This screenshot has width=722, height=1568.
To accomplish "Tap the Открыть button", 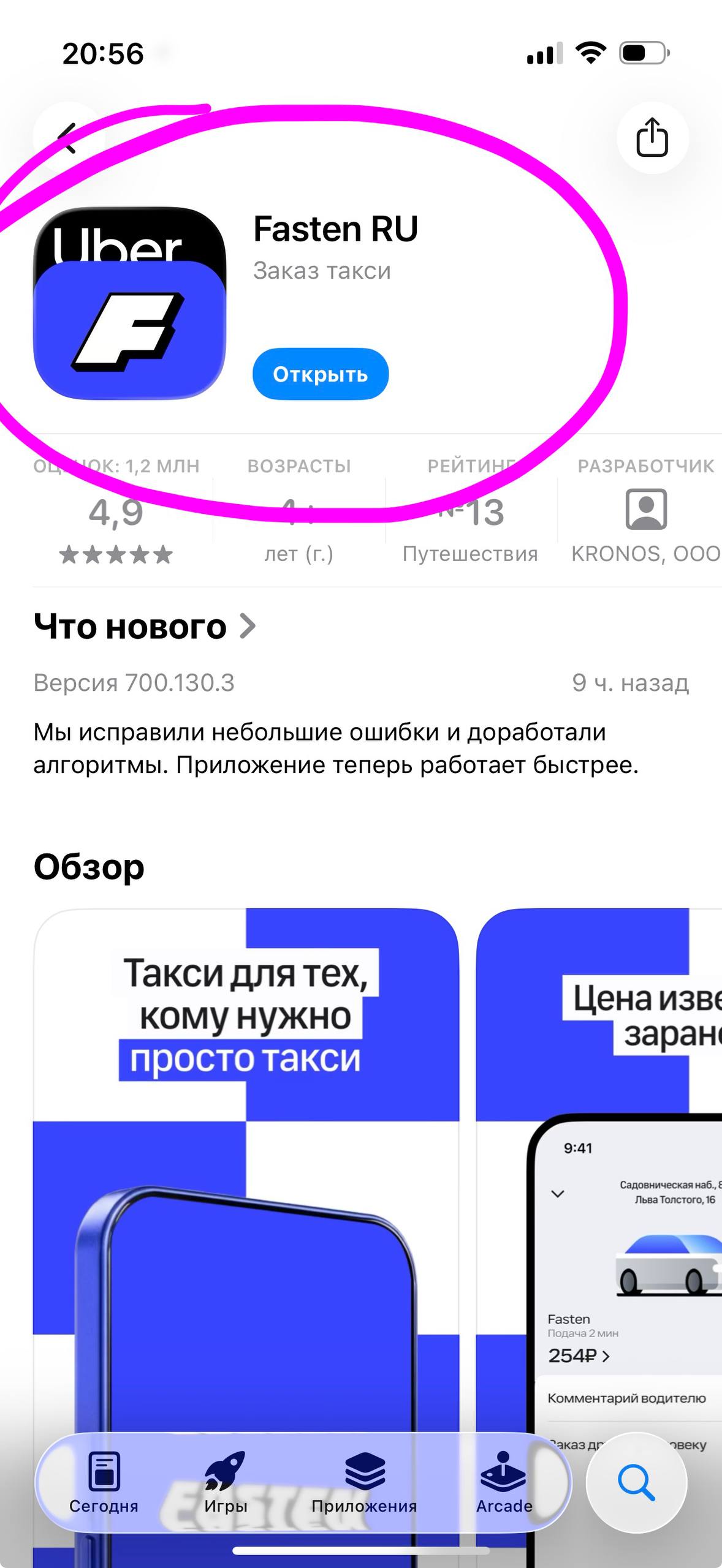I will tap(321, 374).
